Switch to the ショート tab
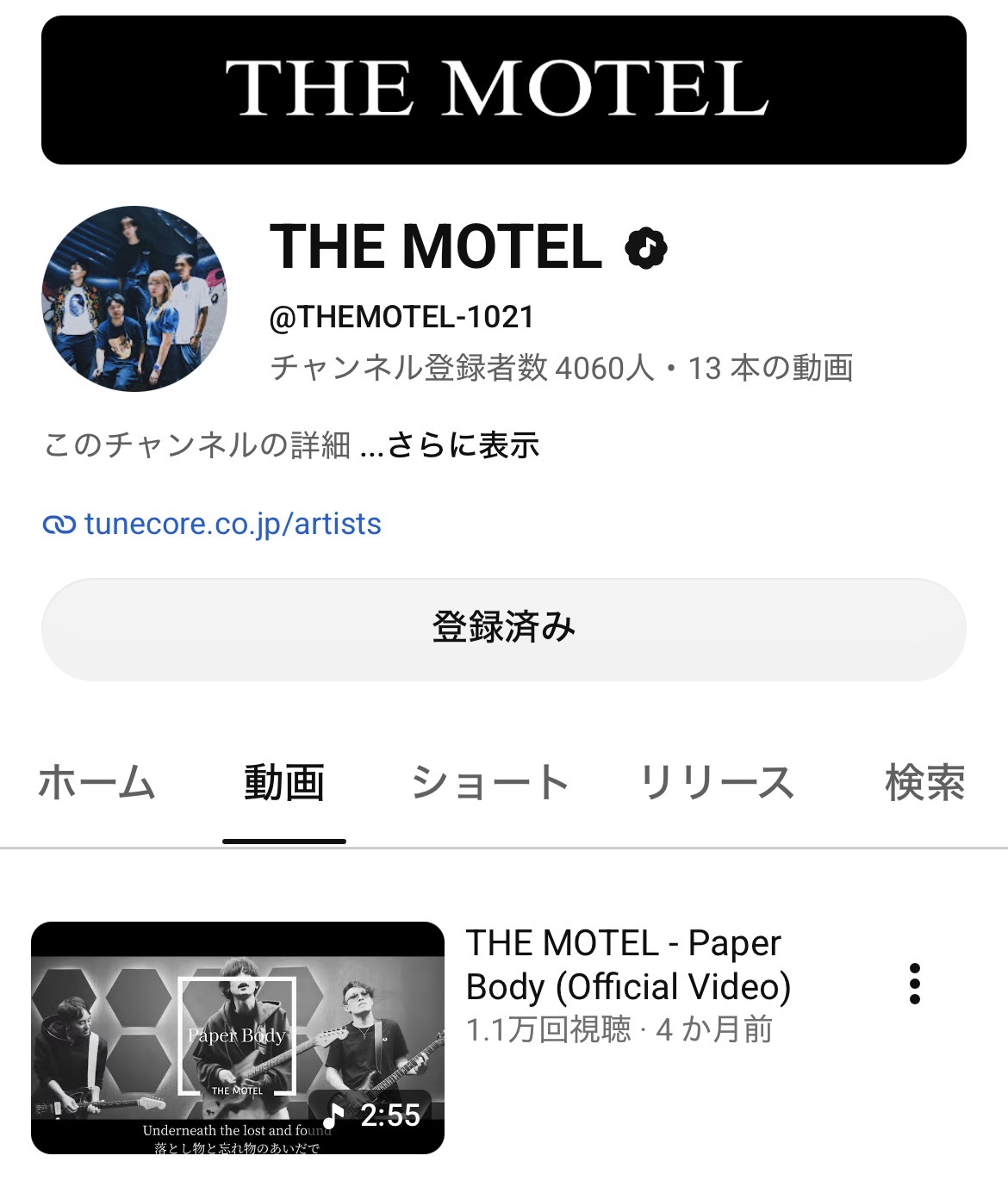 click(489, 783)
